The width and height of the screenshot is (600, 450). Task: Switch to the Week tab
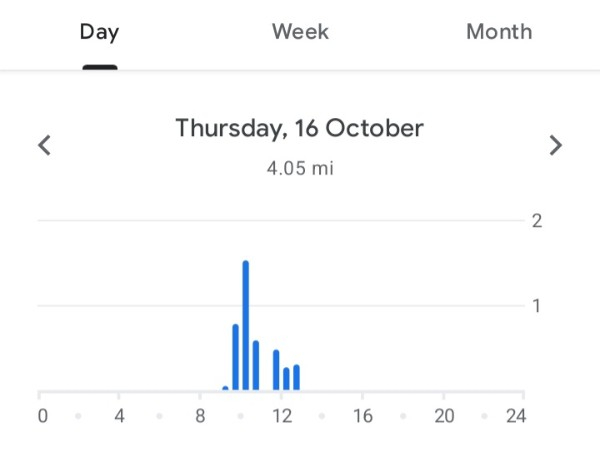(x=300, y=32)
